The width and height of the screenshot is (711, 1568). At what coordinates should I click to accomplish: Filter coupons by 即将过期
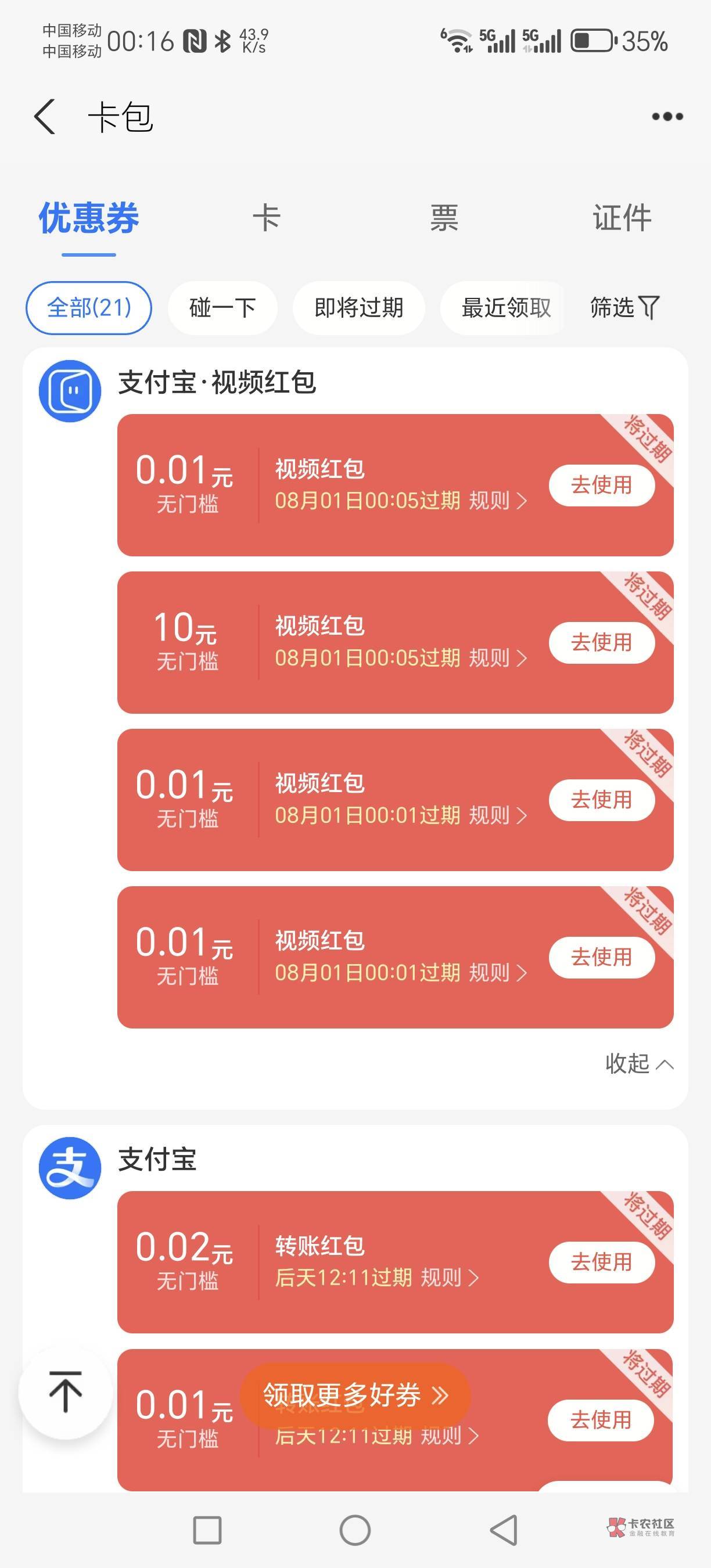click(x=358, y=308)
